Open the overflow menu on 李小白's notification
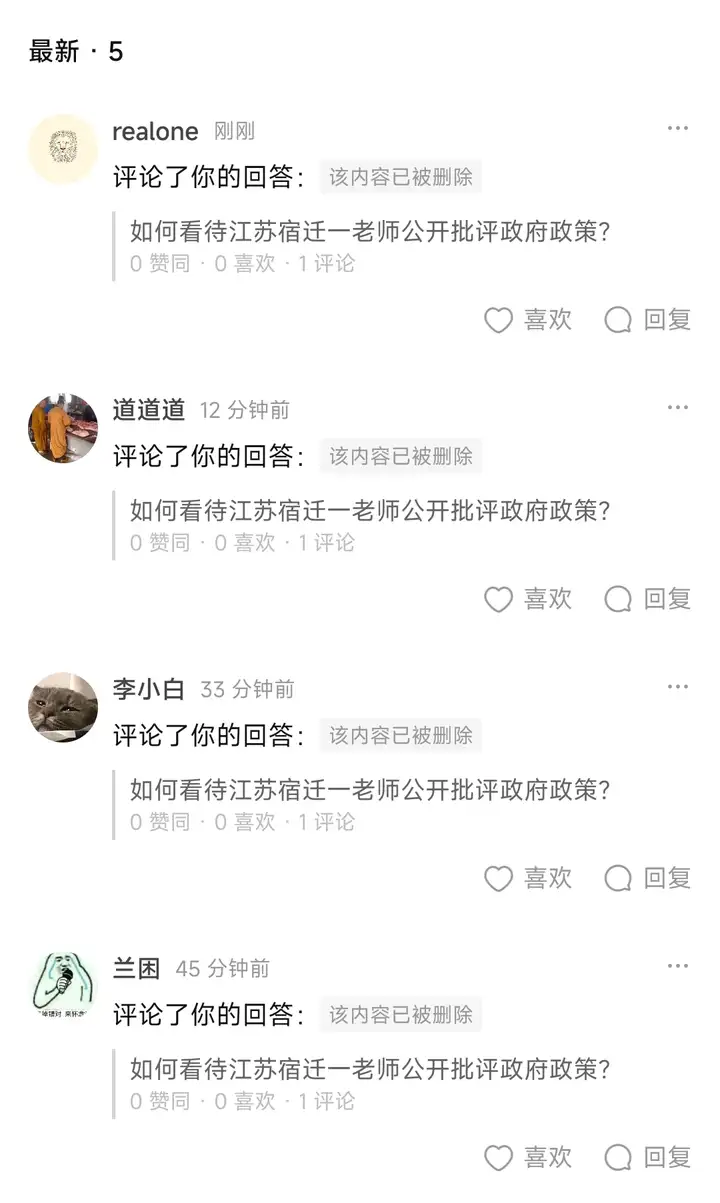This screenshot has height=1203, width=720. 678,686
